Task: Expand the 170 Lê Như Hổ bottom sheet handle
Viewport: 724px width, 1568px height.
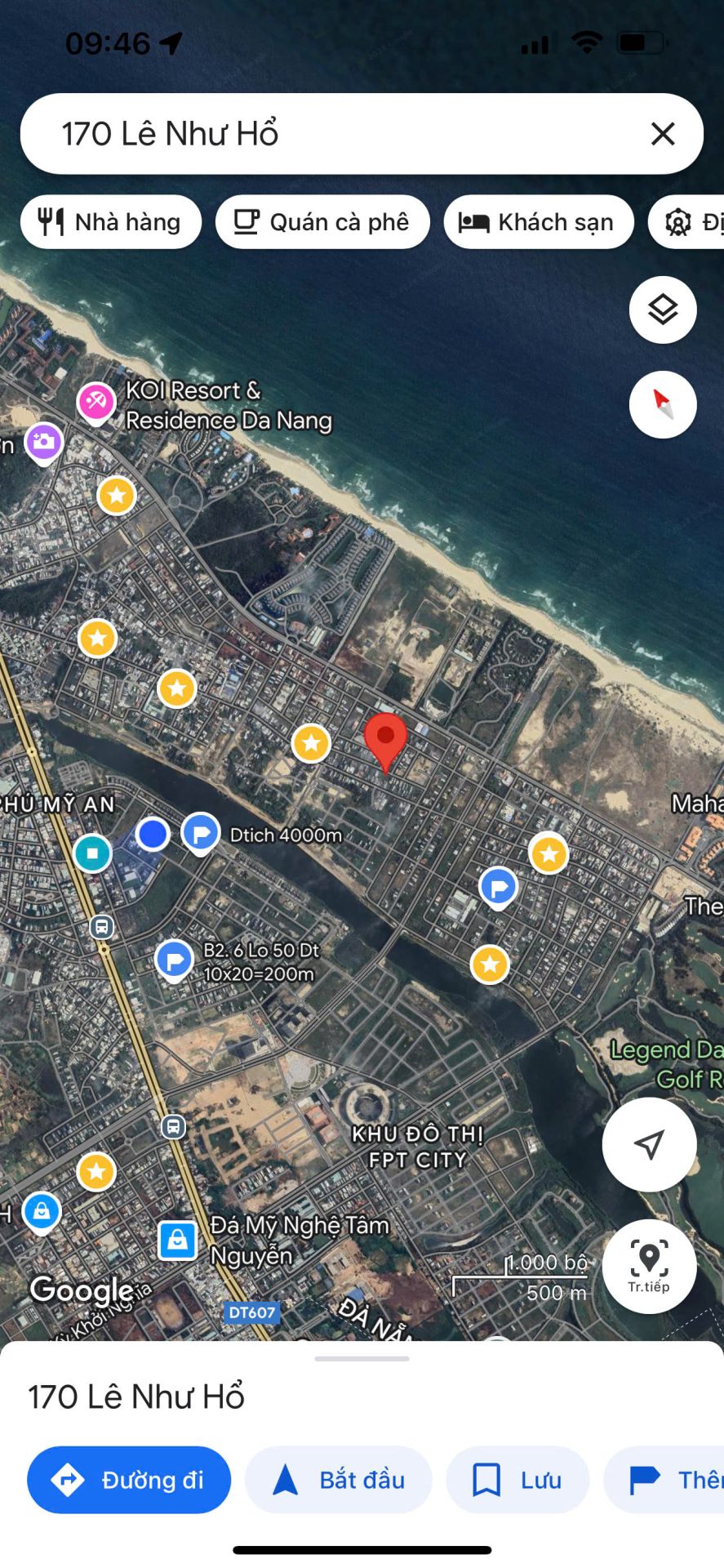Action: click(362, 1359)
